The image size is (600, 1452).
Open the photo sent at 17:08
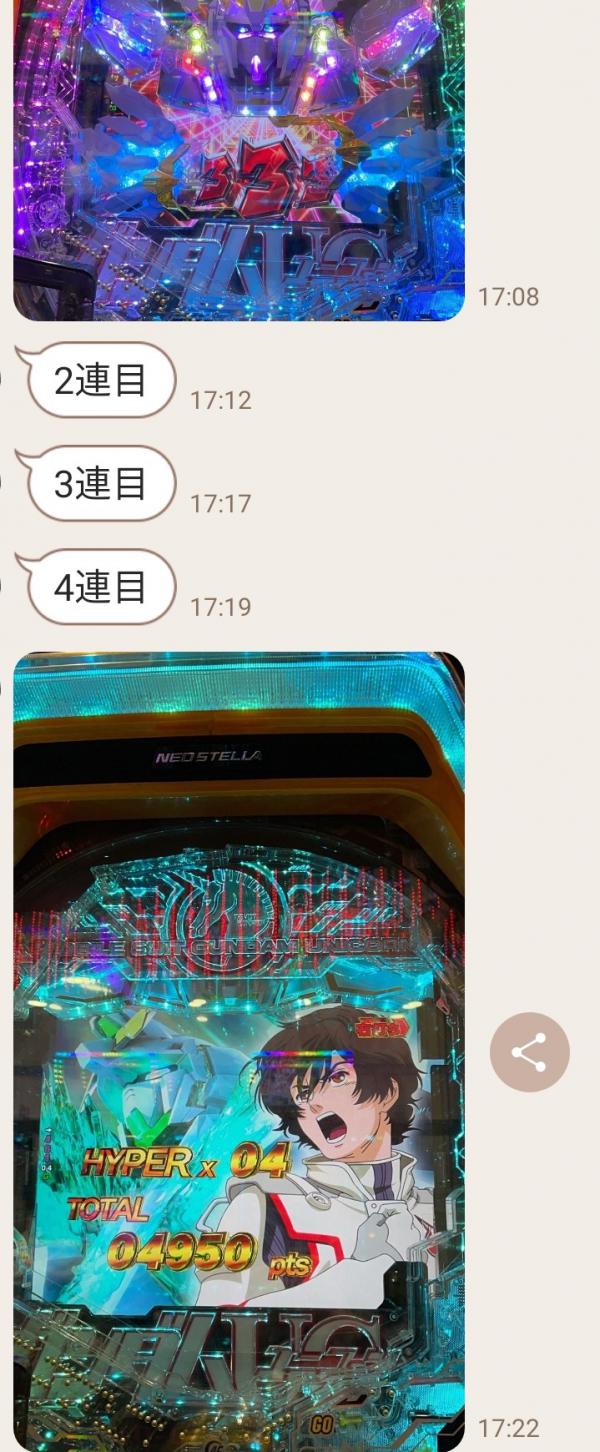(x=239, y=160)
